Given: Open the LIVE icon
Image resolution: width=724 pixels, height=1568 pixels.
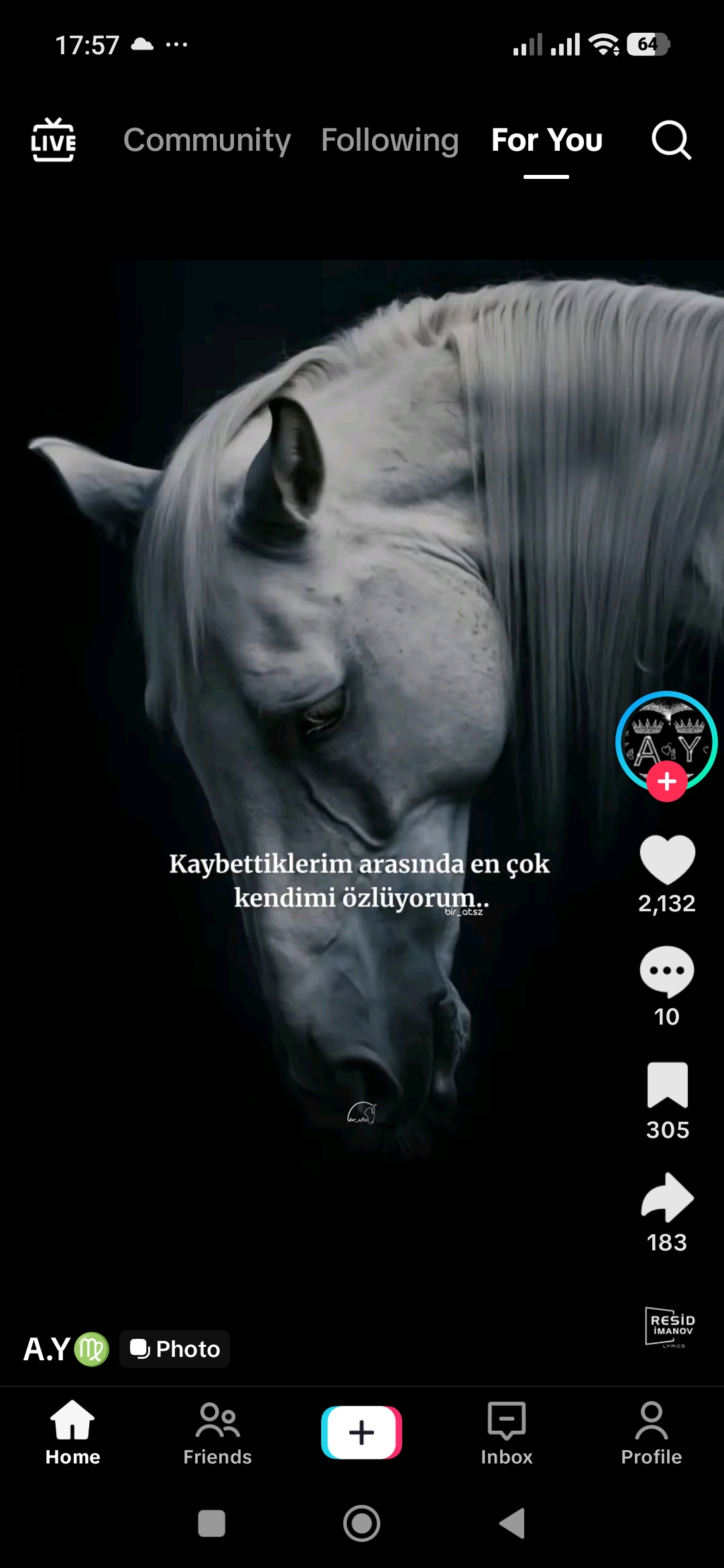Looking at the screenshot, I should coord(53,140).
